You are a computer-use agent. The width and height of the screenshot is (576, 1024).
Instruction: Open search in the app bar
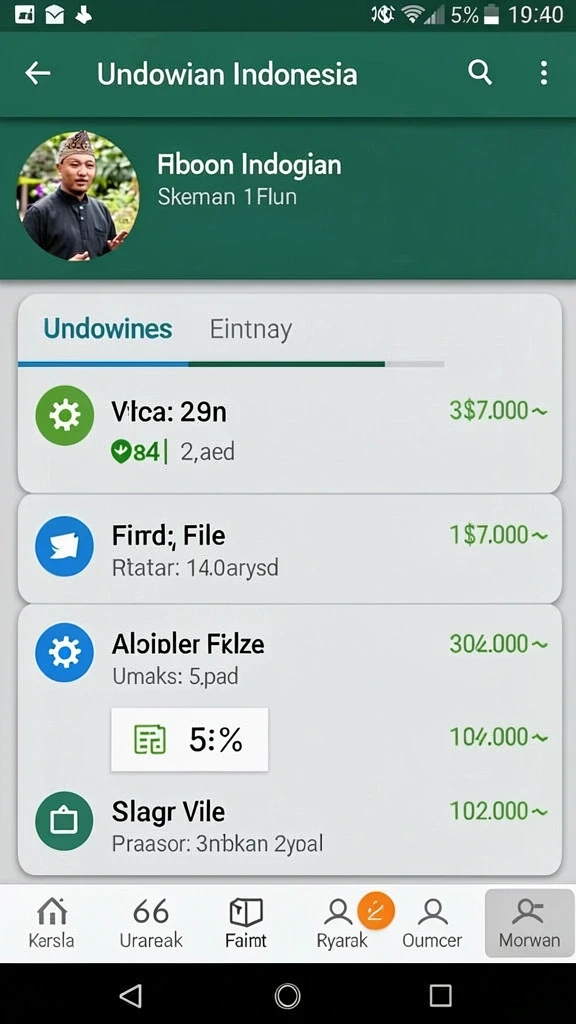[480, 73]
